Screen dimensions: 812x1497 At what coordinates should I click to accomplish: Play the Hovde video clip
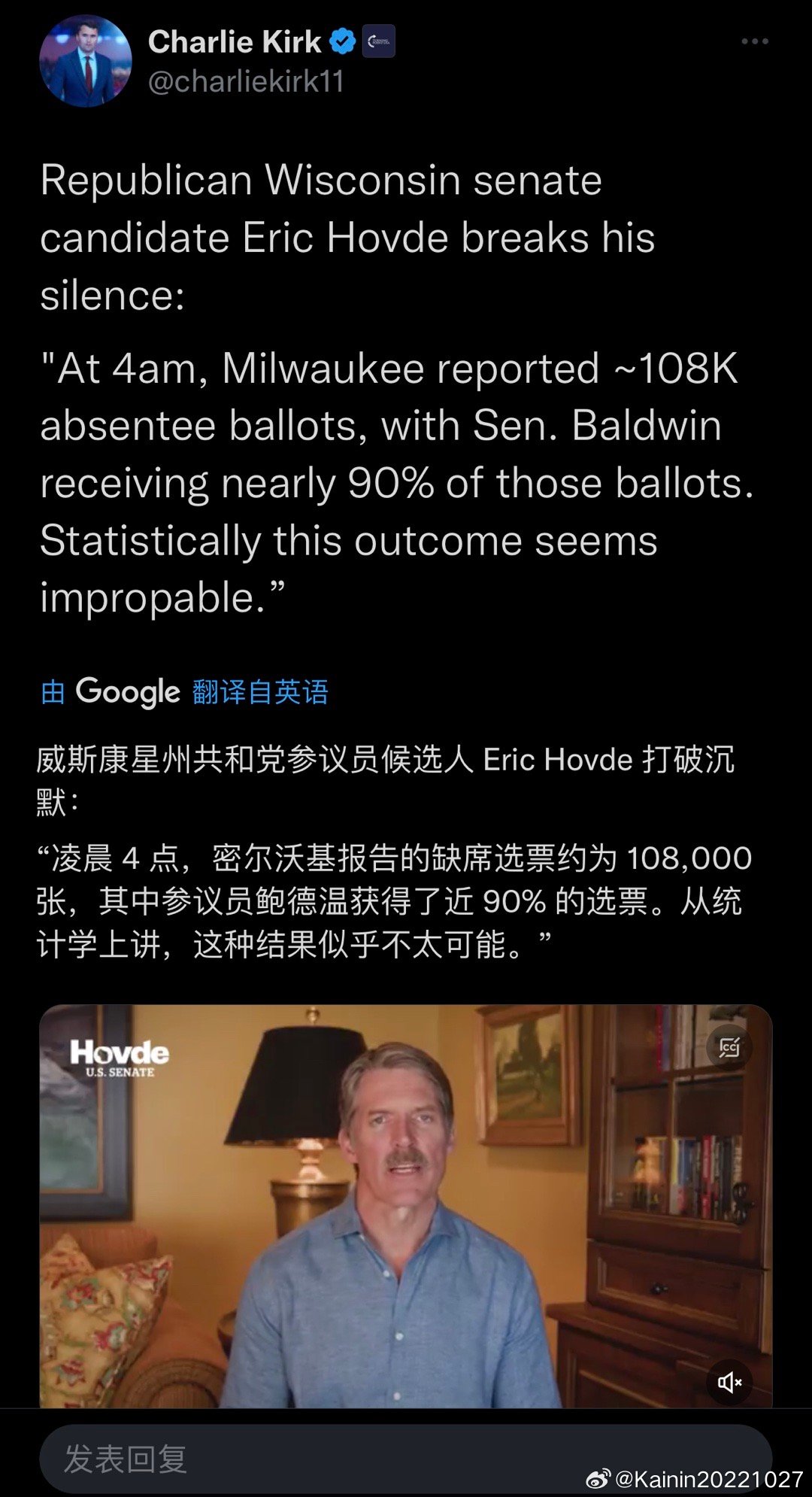tap(406, 1206)
